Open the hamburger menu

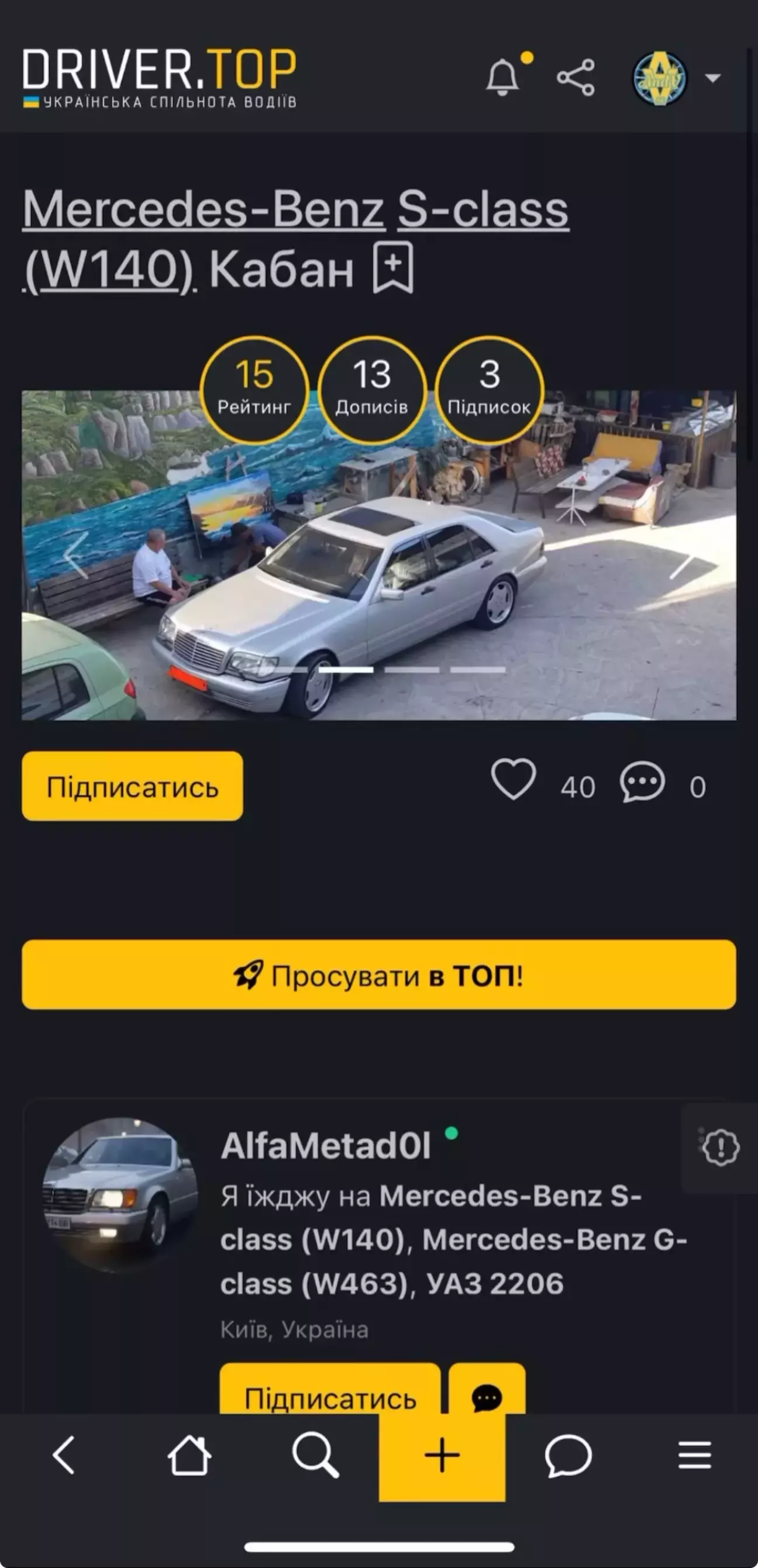click(695, 1455)
